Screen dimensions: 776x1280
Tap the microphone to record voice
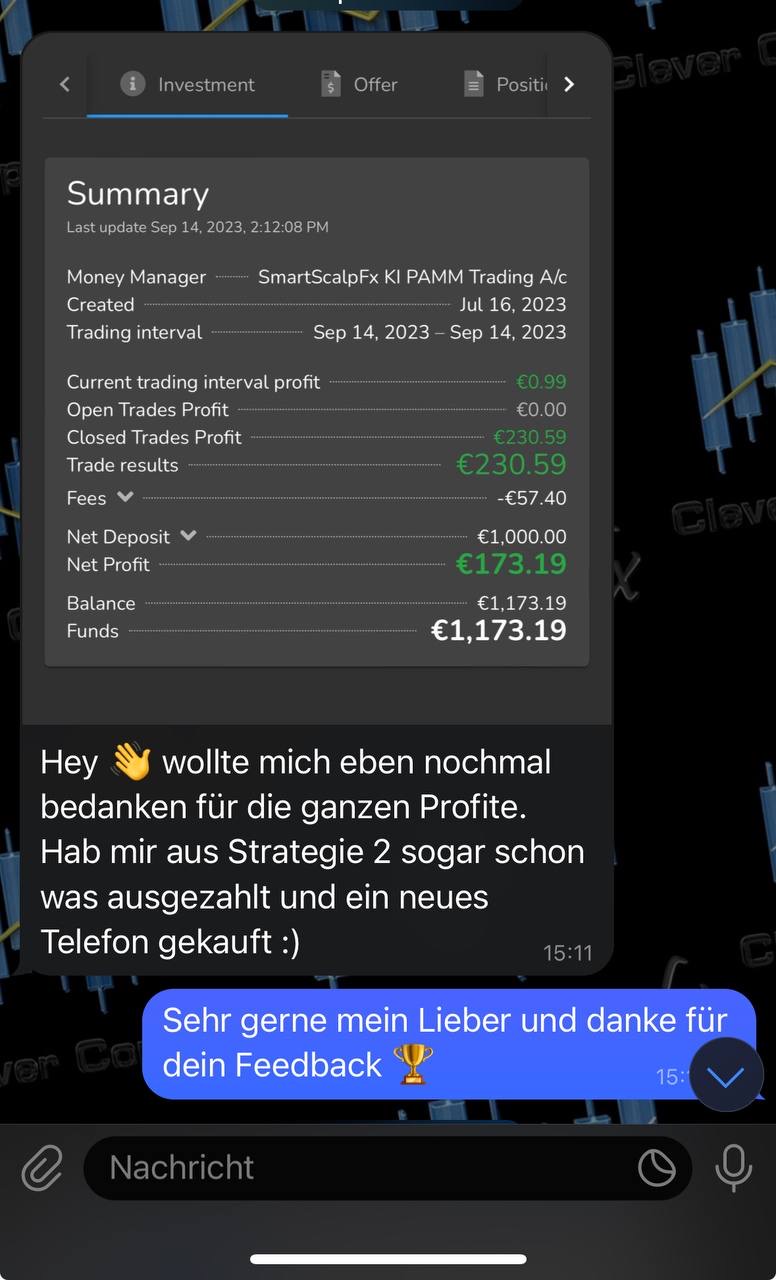pyautogui.click(x=733, y=1168)
